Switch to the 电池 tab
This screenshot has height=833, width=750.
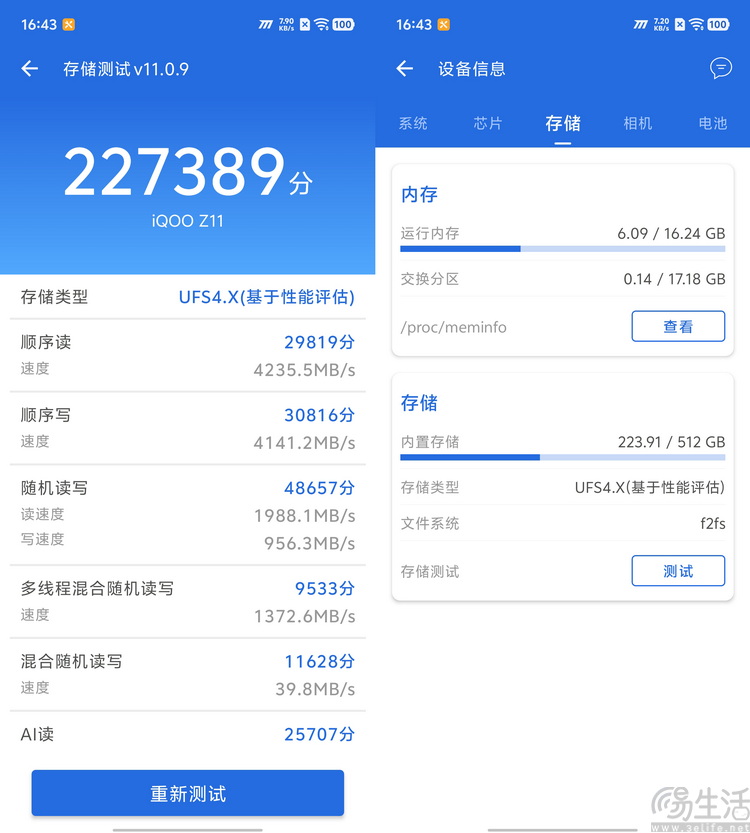[x=713, y=123]
